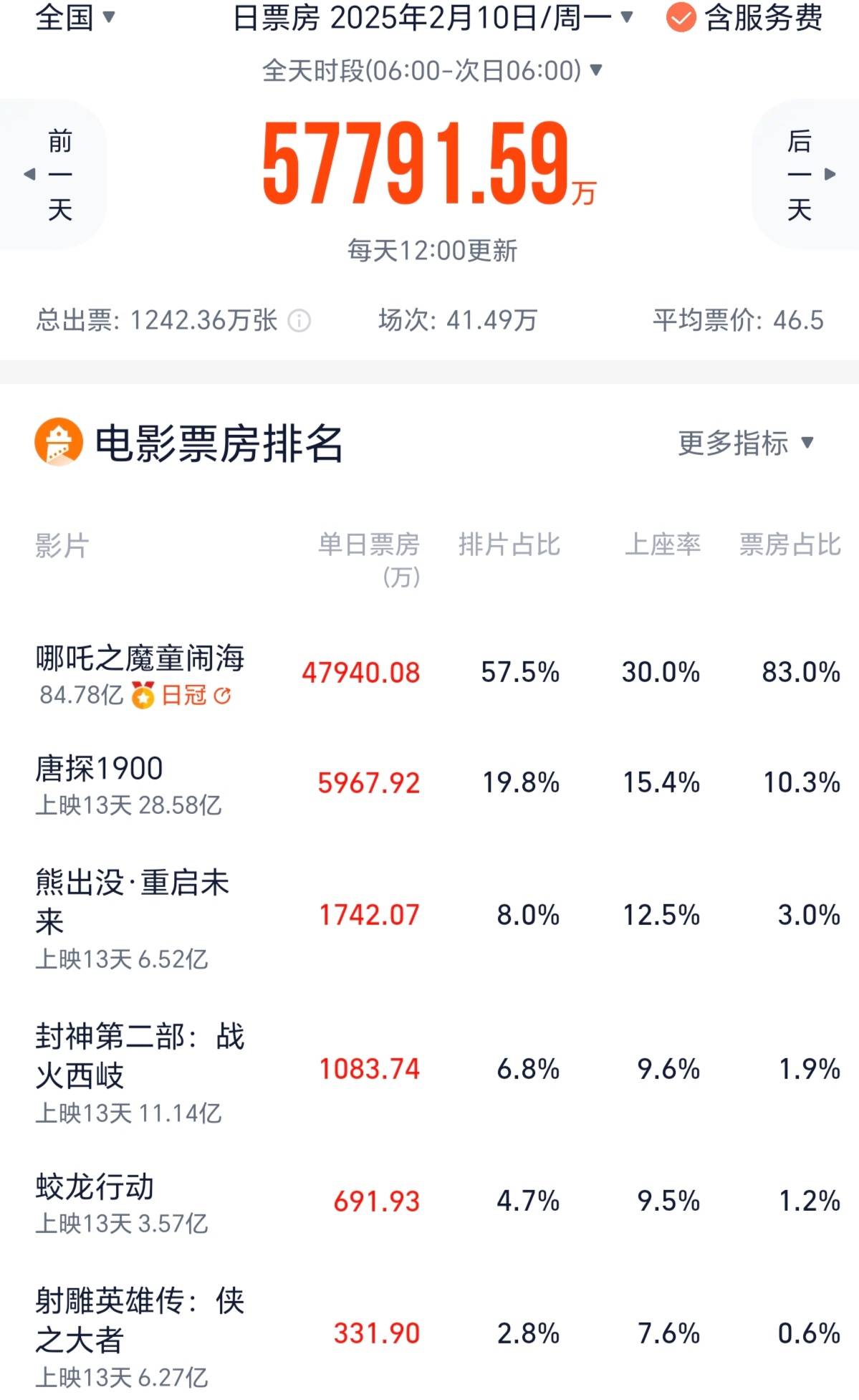This screenshot has width=859, height=1400.
Task: Open the 日票房 date picker
Action: tap(432, 17)
